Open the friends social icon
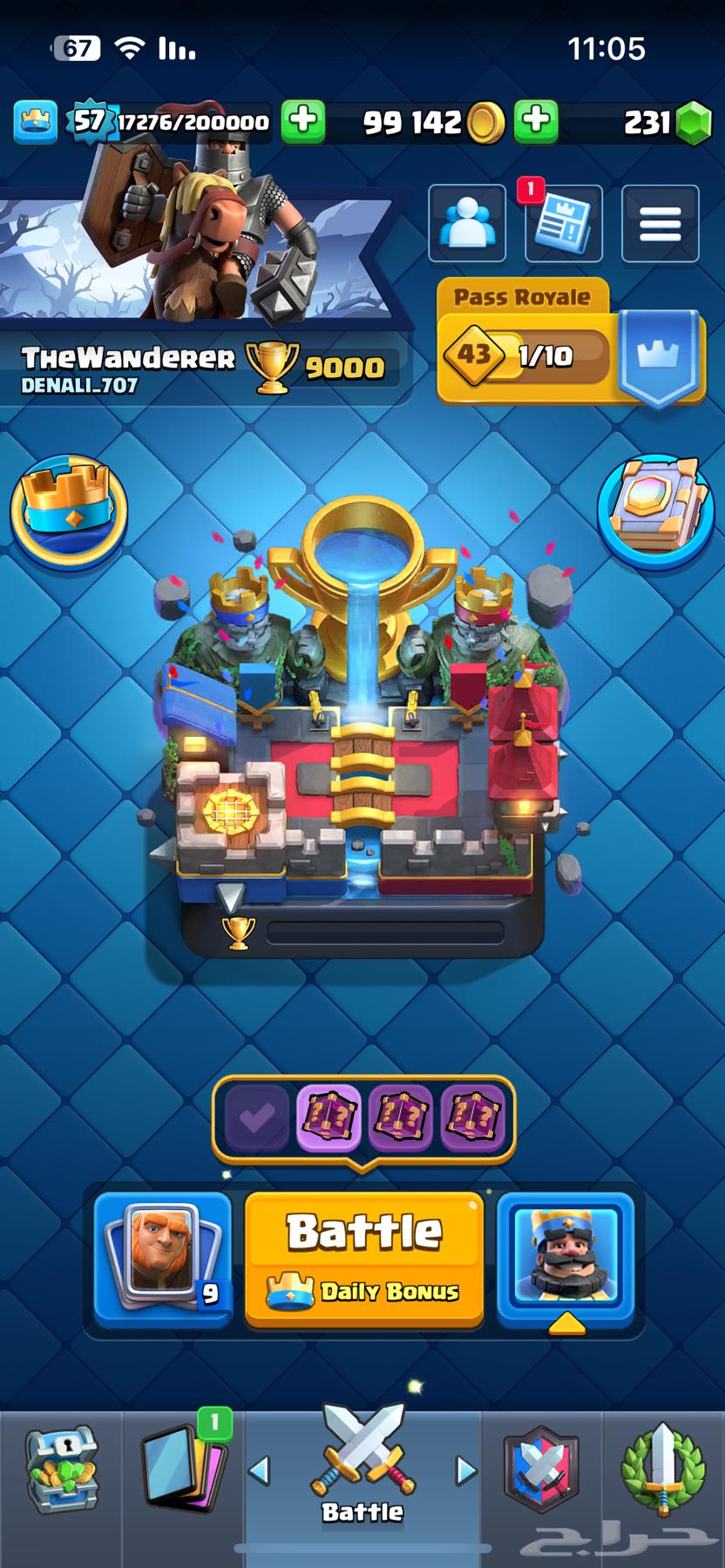 (x=467, y=224)
